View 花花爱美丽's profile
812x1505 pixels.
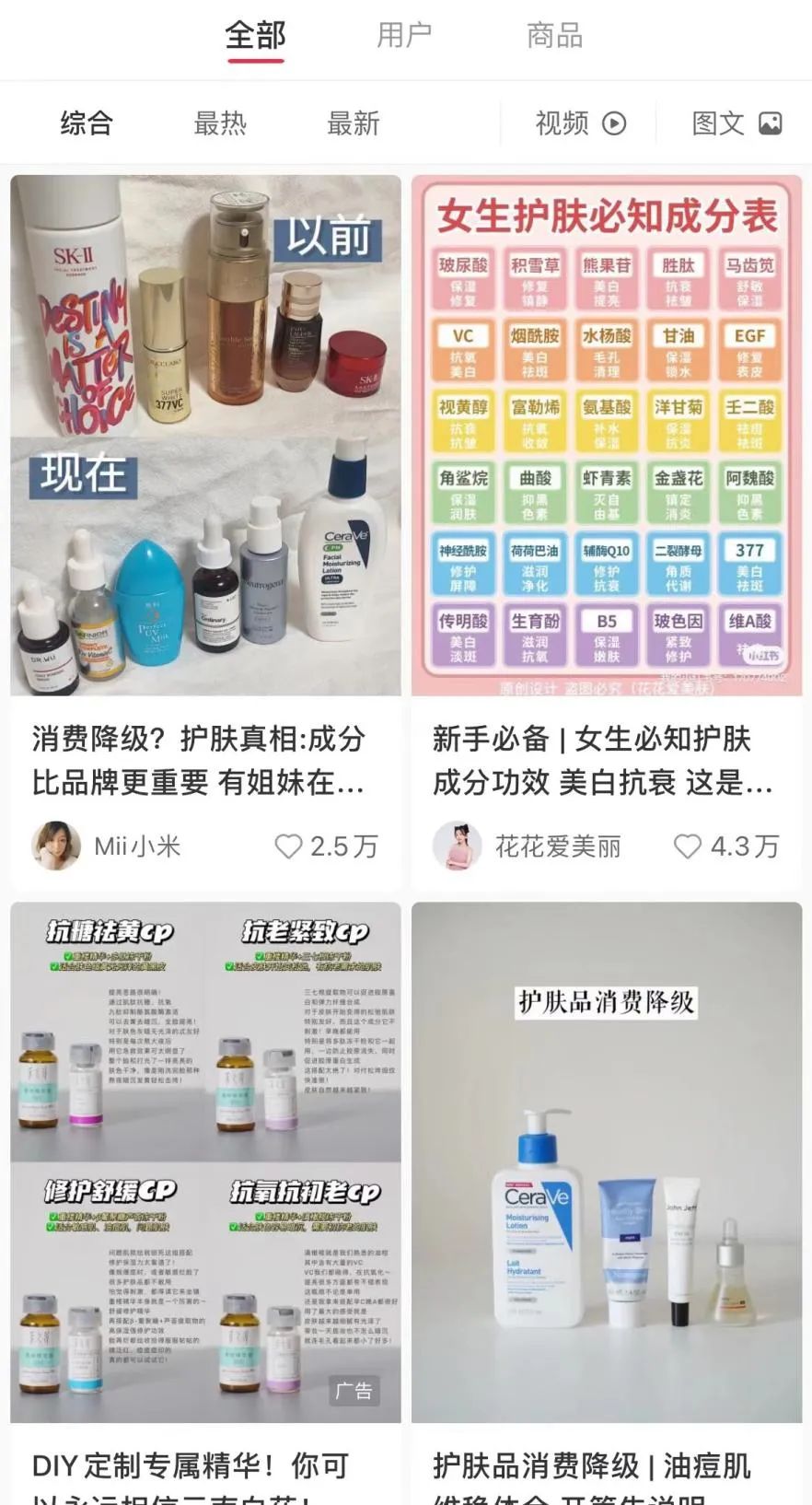tap(458, 846)
